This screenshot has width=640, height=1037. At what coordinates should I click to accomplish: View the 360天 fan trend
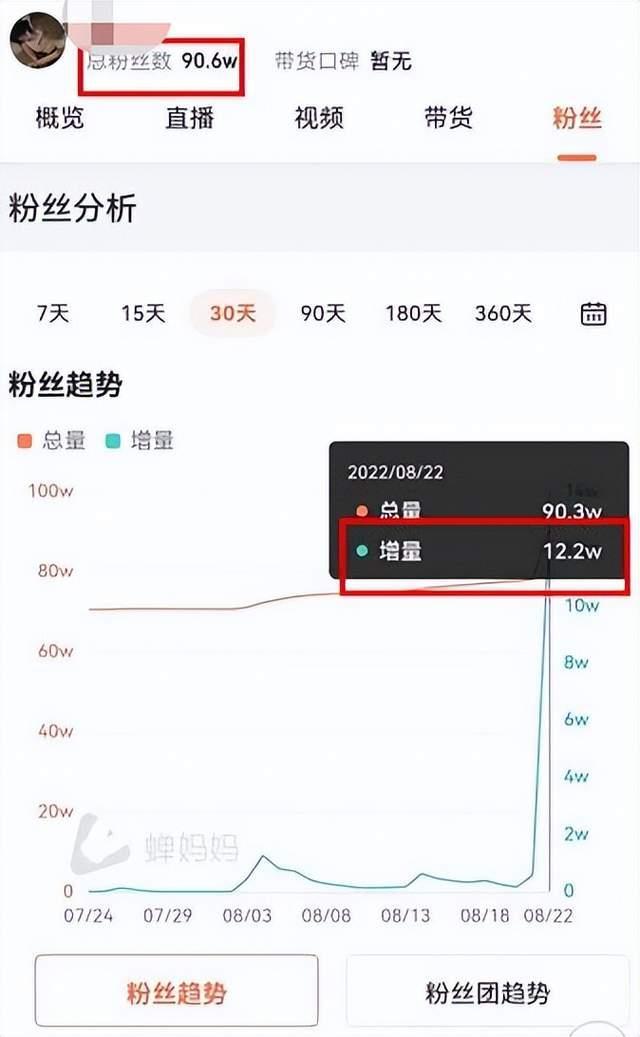coord(503,313)
